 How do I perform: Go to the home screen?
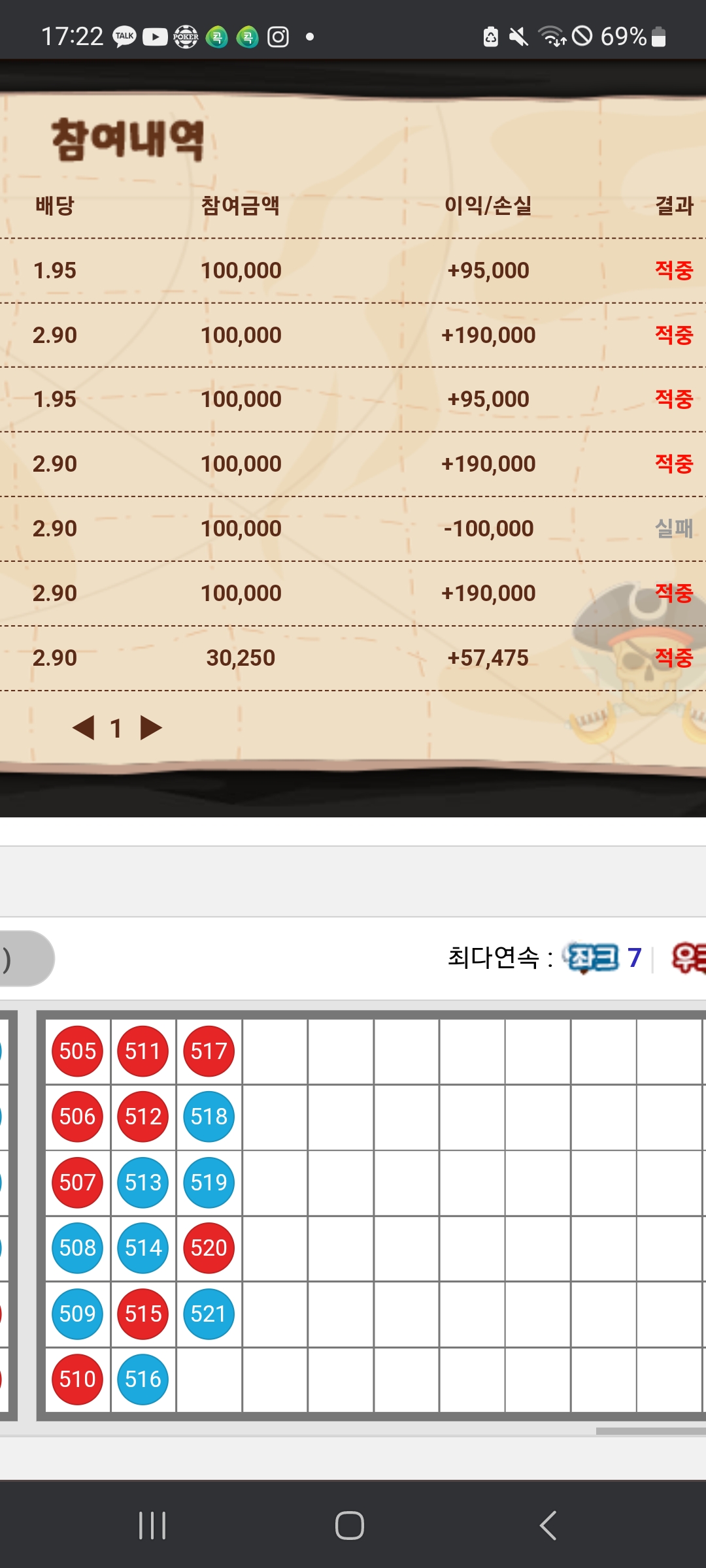point(349,1526)
